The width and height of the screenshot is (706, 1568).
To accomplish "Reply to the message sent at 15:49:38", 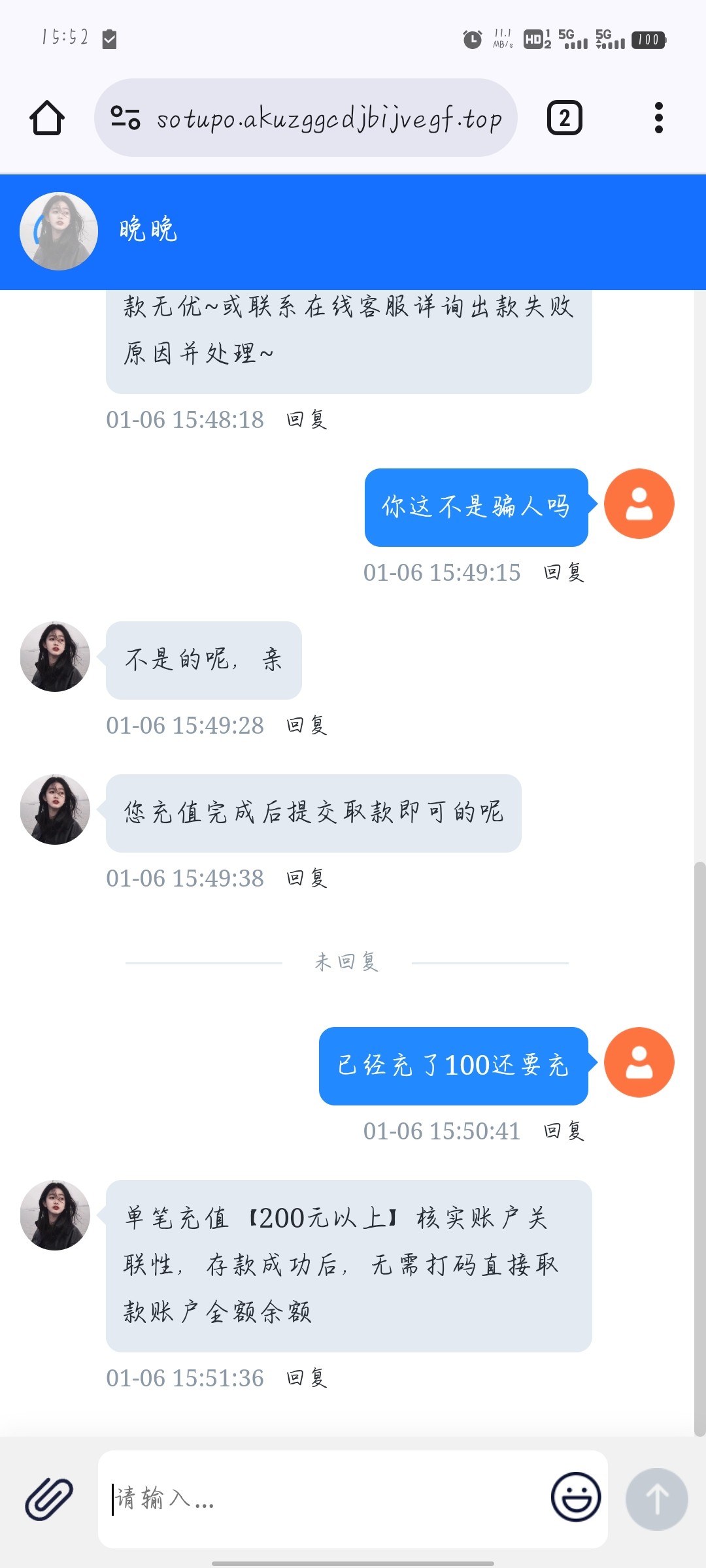I will [307, 878].
